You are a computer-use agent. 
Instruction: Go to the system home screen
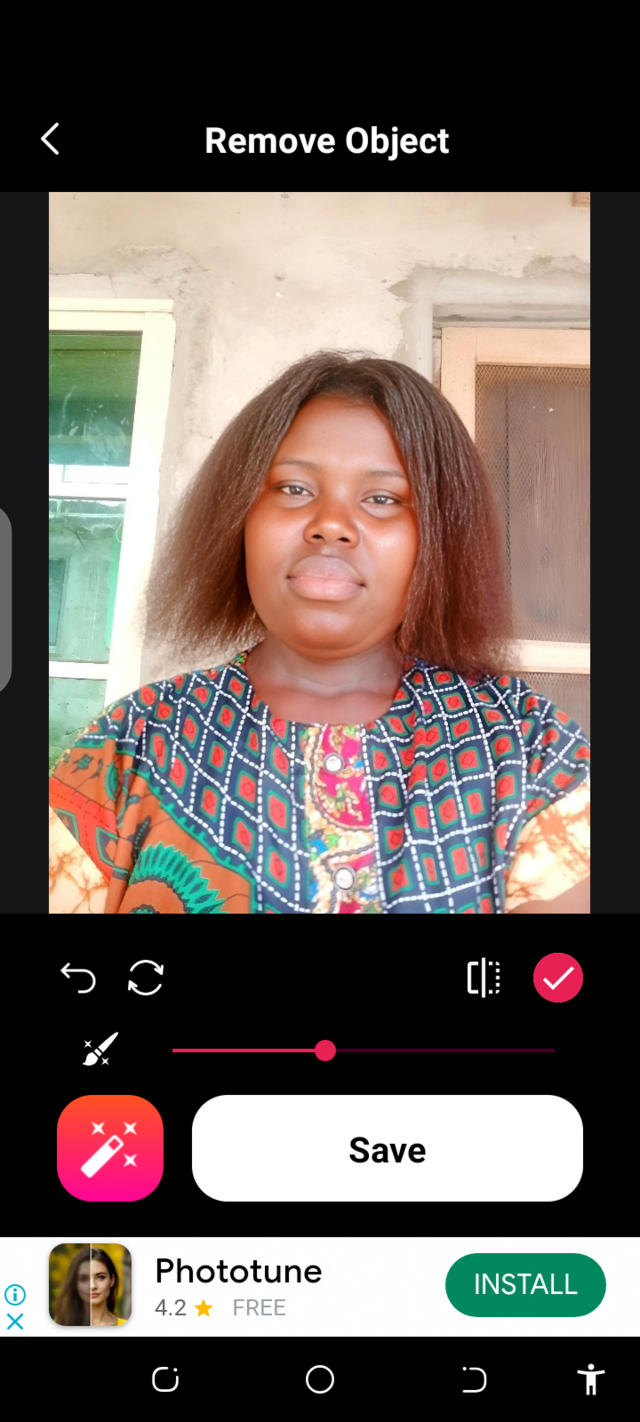[x=320, y=1380]
